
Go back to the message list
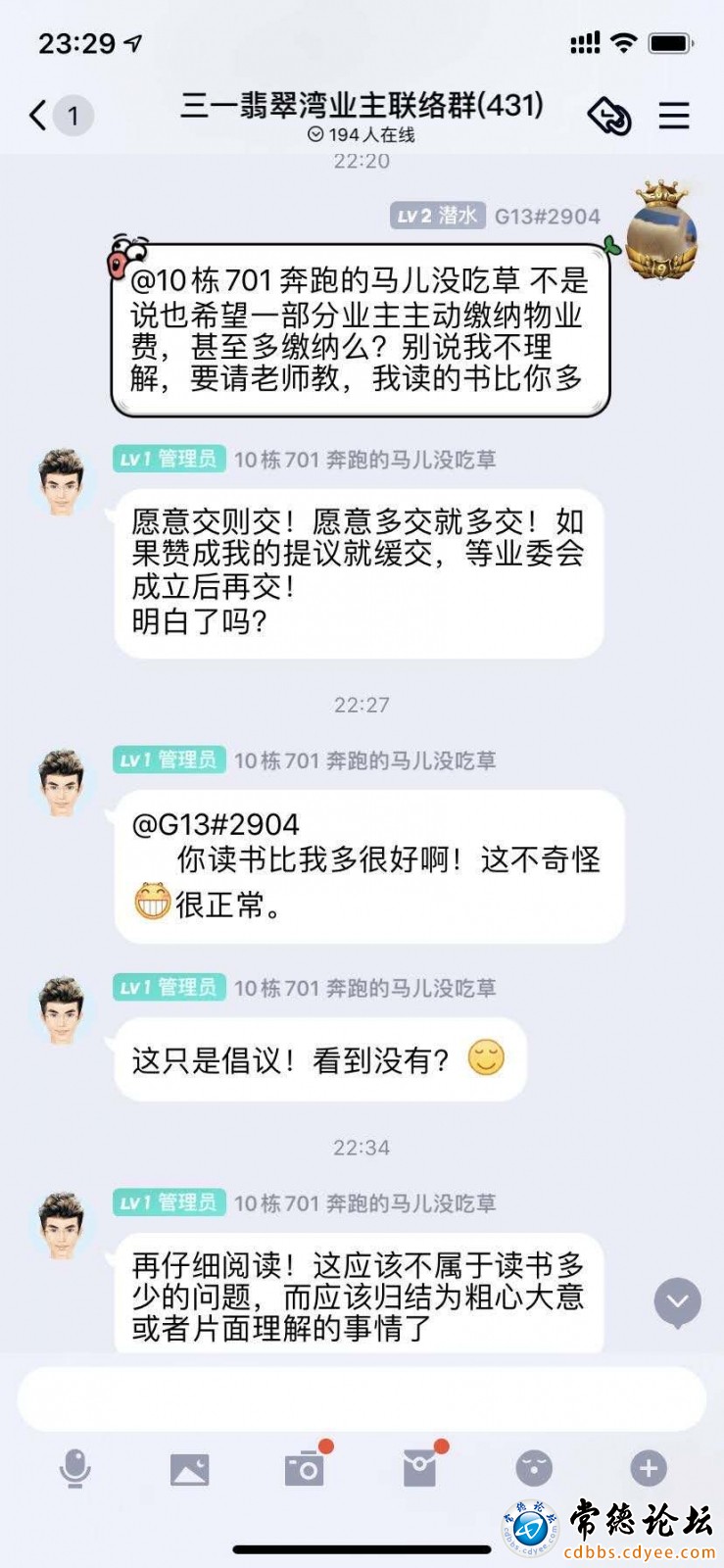click(x=39, y=116)
